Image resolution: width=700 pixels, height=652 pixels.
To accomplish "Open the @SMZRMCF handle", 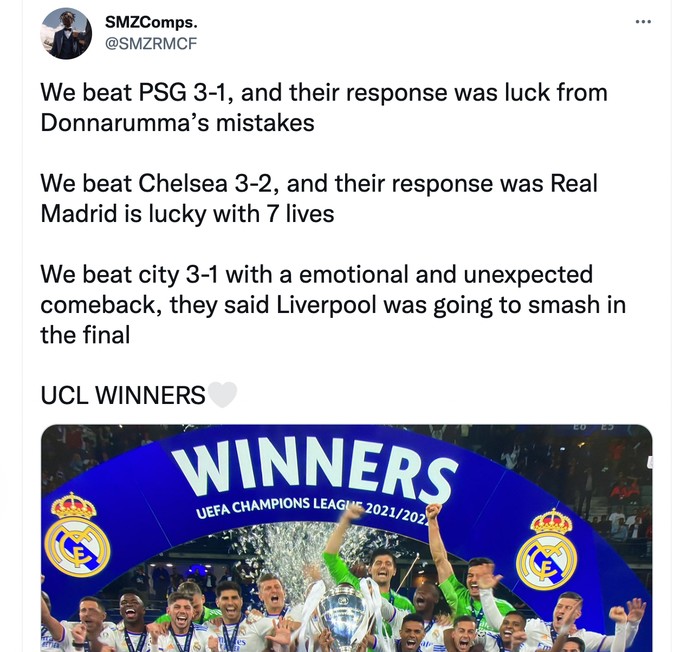I will click(x=150, y=42).
